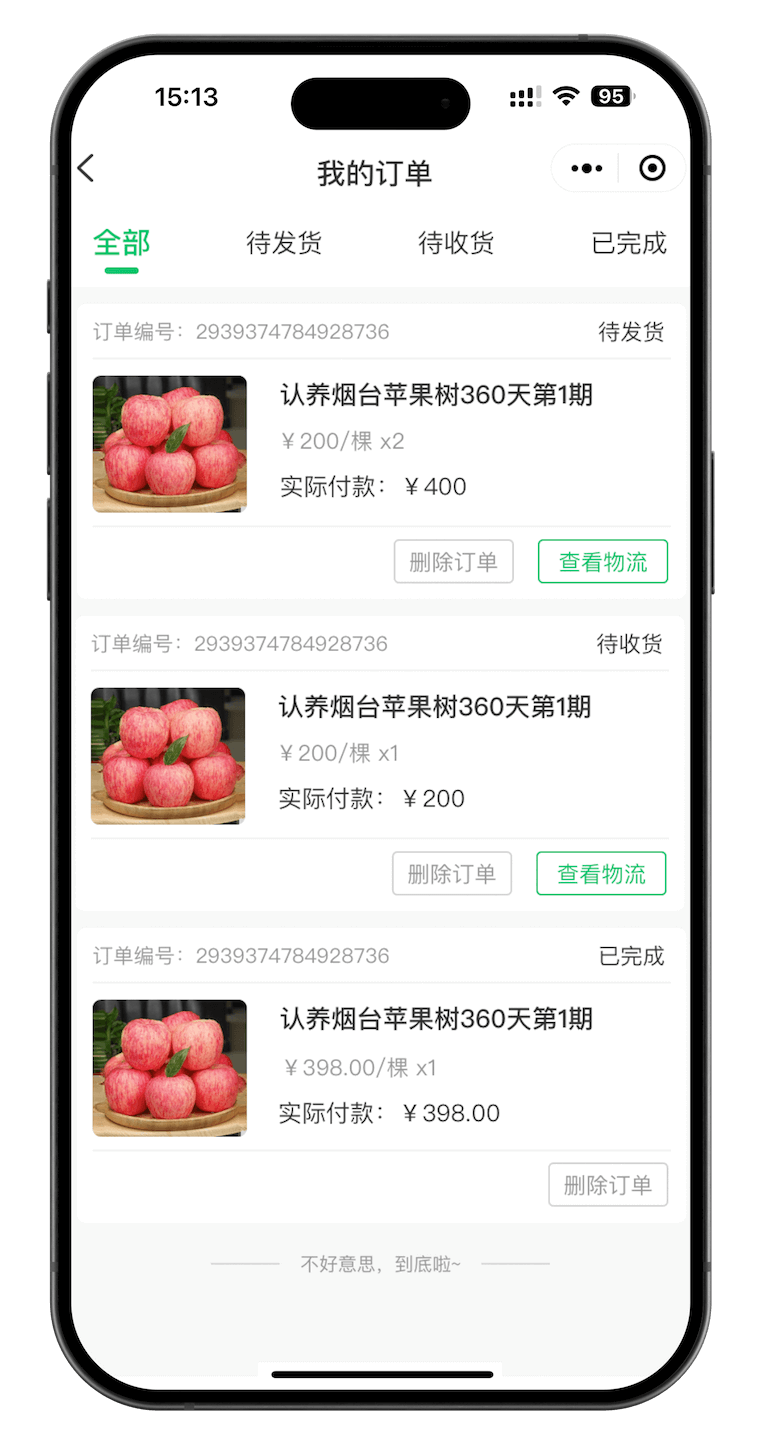Tap 删除订单 on the 待发货 order
The height and width of the screenshot is (1445, 760).
tap(453, 562)
